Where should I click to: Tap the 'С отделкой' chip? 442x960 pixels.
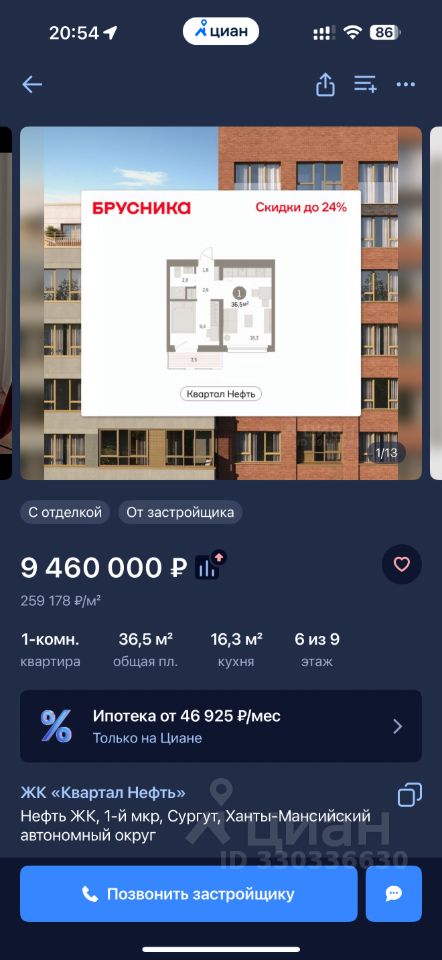[x=65, y=512]
